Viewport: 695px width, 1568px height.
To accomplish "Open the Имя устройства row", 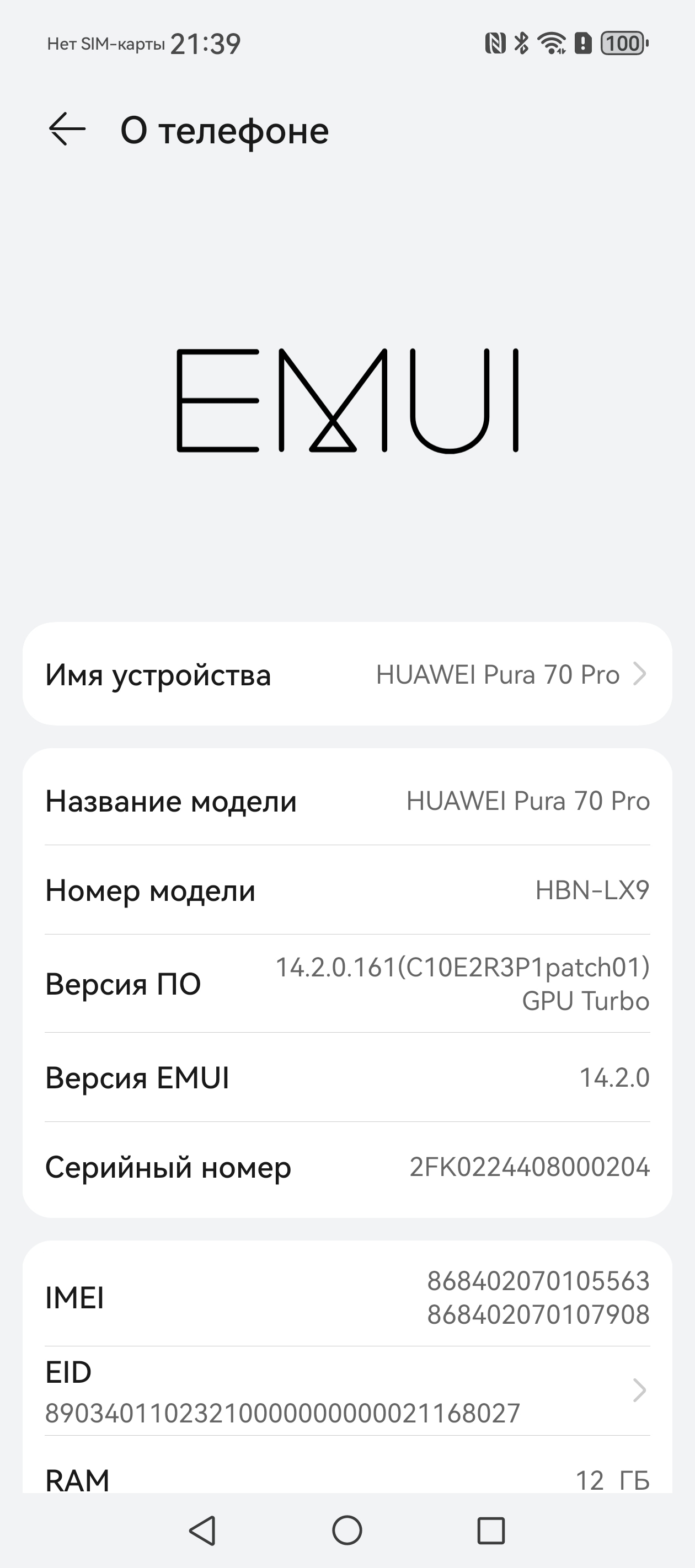I will [347, 674].
